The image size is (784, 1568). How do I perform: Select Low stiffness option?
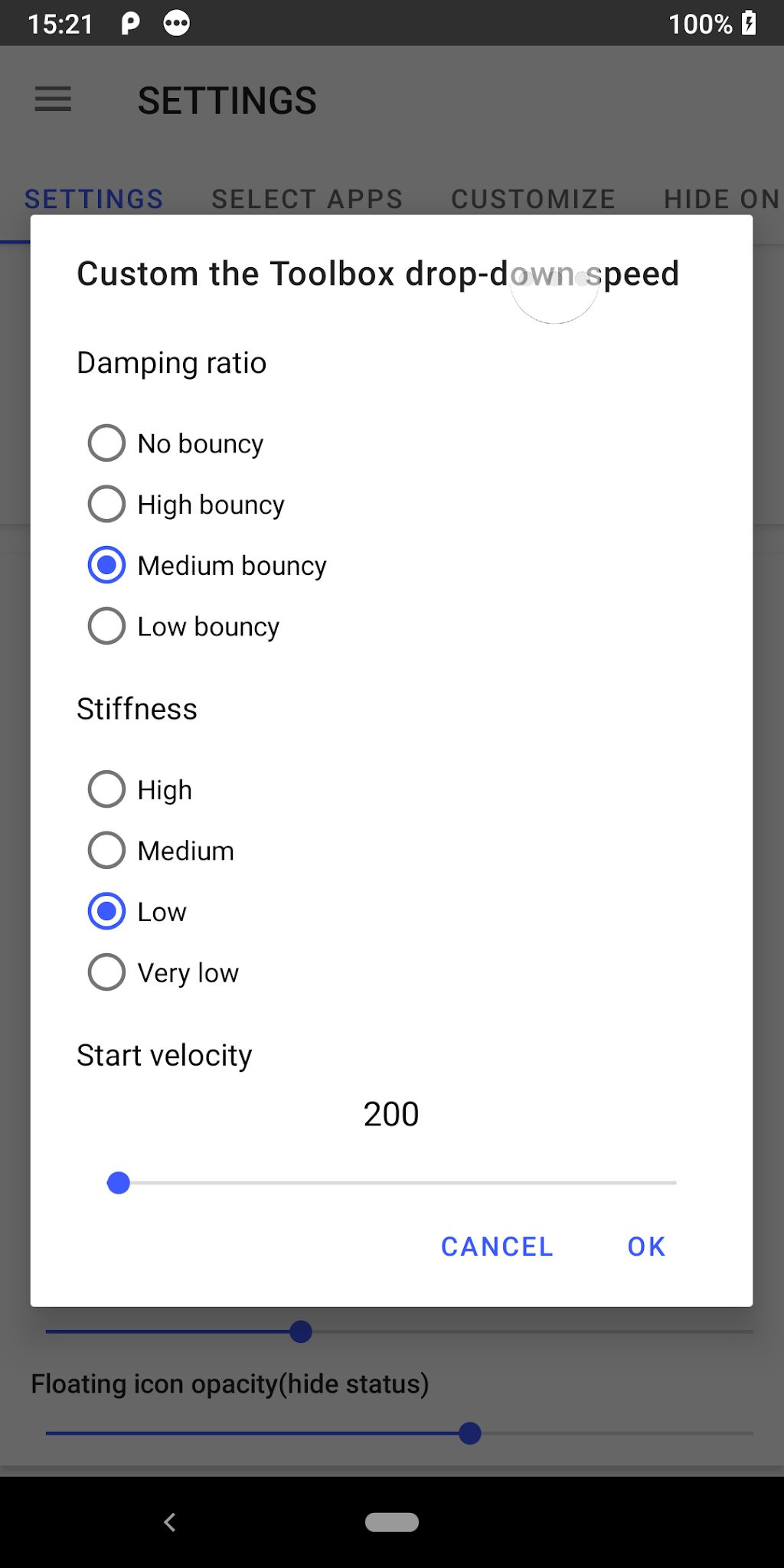pyautogui.click(x=106, y=912)
